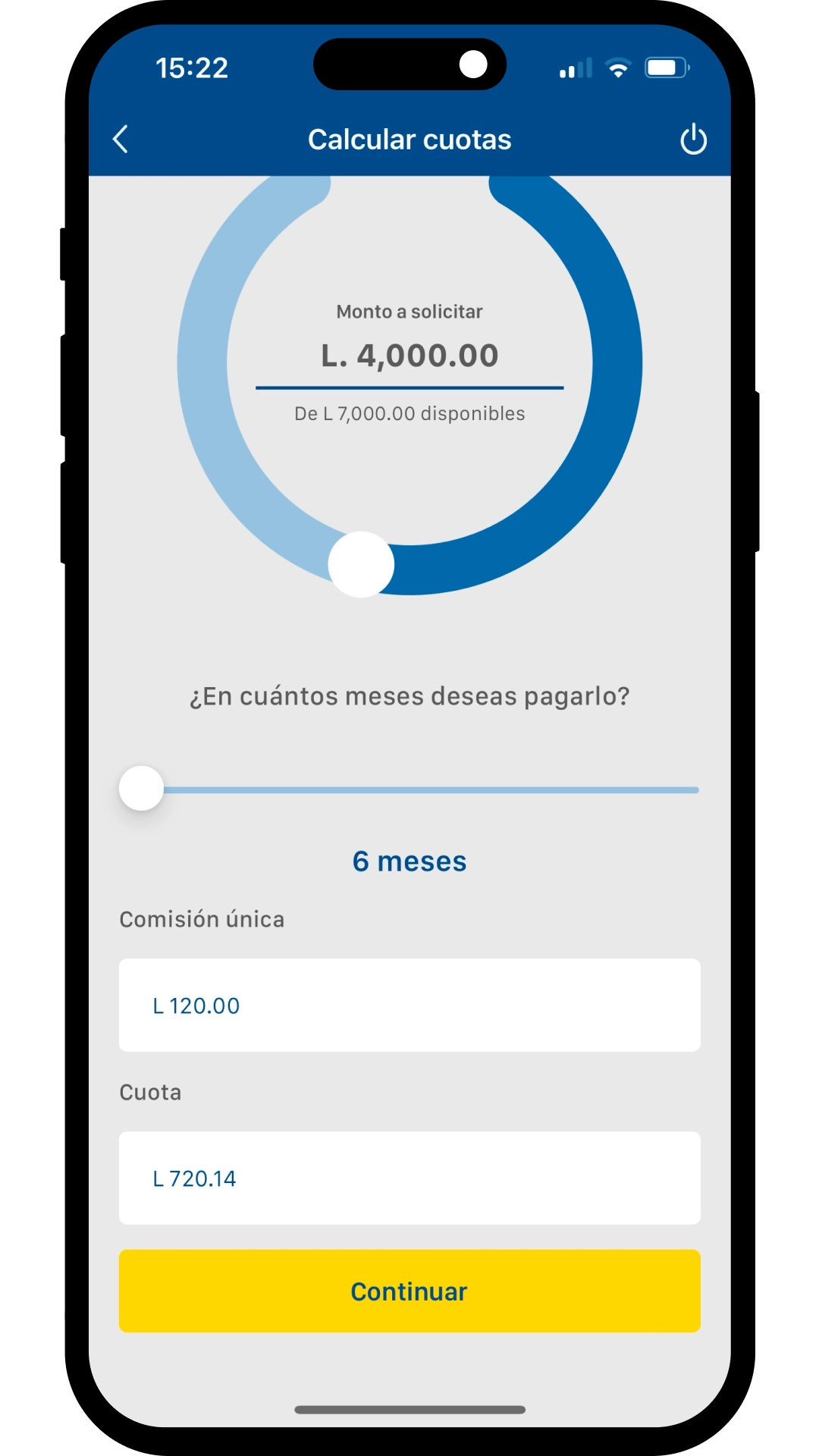Tap ¿En cuántos meses deseas pagarlo? text
Image resolution: width=819 pixels, height=1456 pixels.
click(x=409, y=696)
